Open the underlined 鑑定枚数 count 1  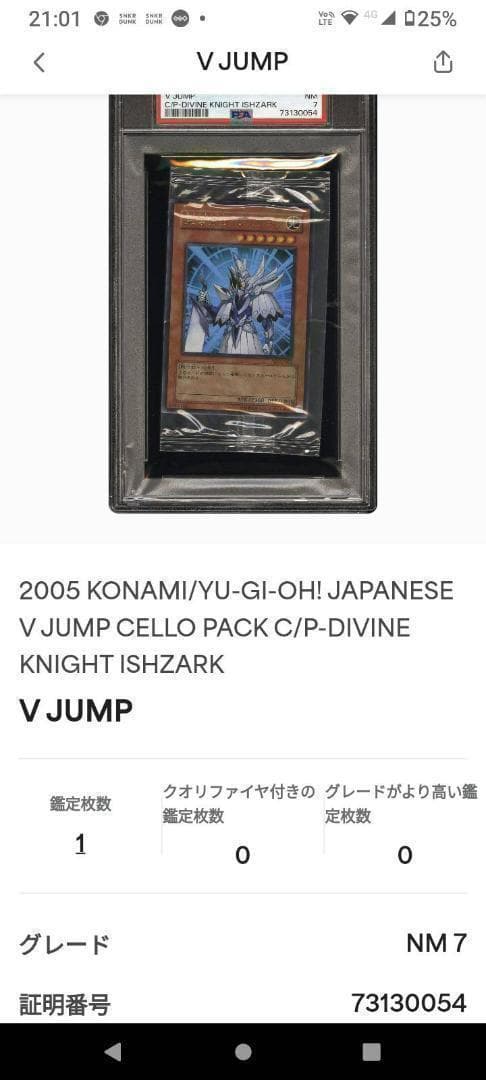tap(81, 844)
